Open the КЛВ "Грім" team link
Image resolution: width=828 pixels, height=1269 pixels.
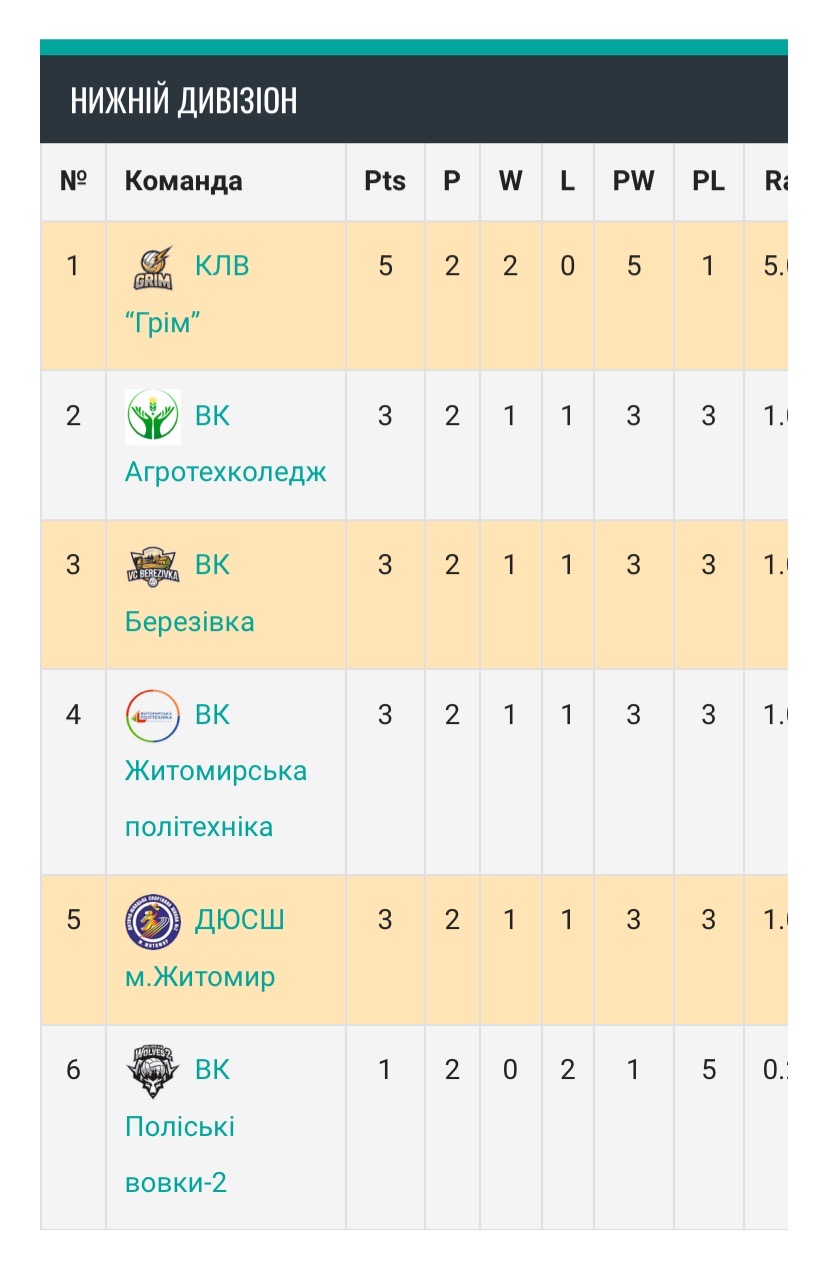[188, 294]
